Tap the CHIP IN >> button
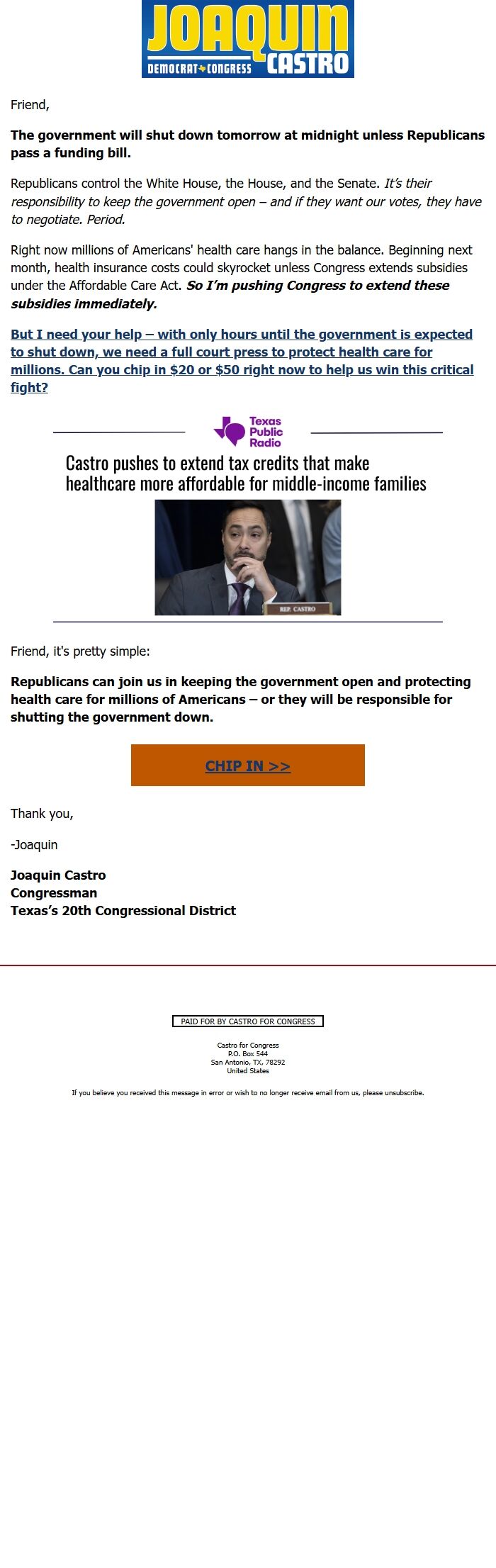Screen dimensions: 496x1568 (x=247, y=766)
